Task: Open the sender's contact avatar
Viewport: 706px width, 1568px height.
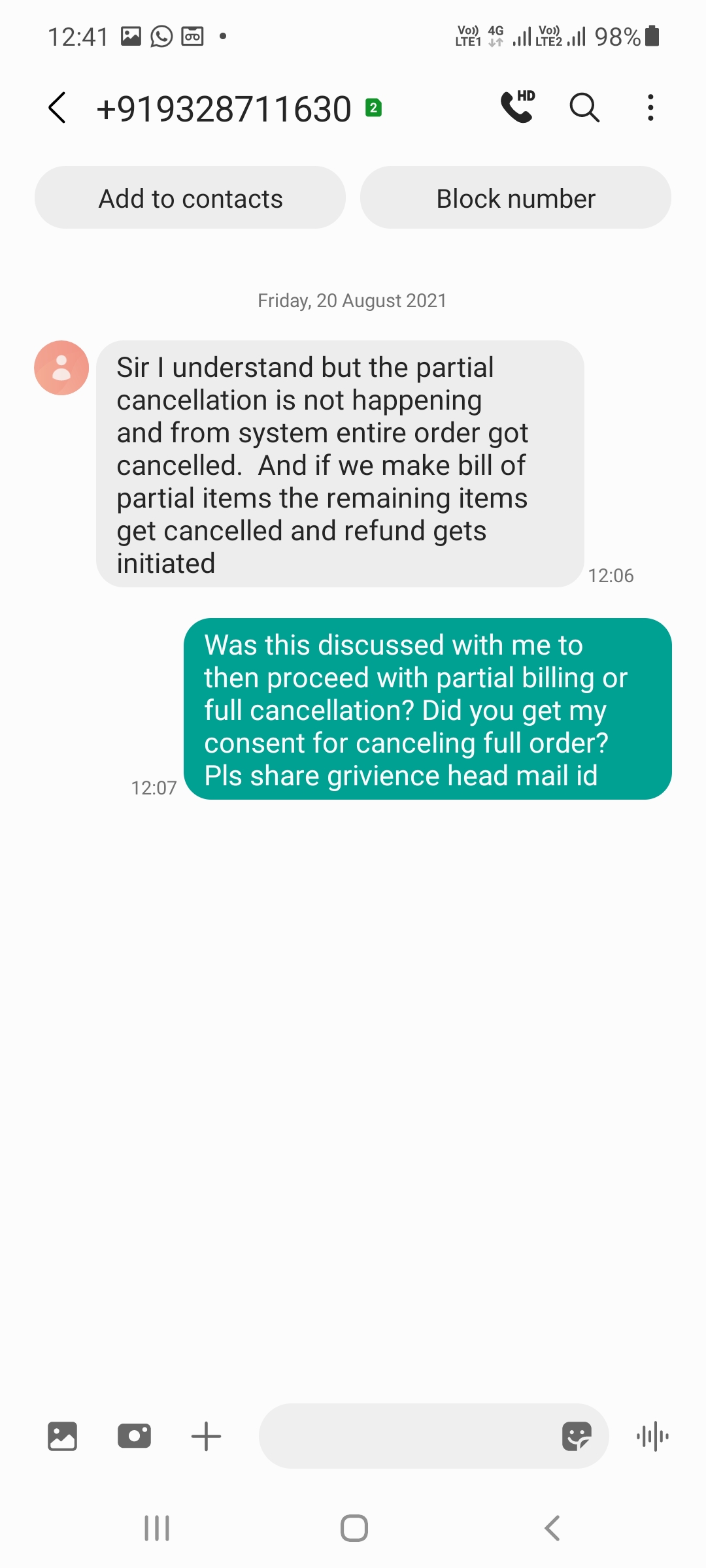Action: tap(61, 368)
